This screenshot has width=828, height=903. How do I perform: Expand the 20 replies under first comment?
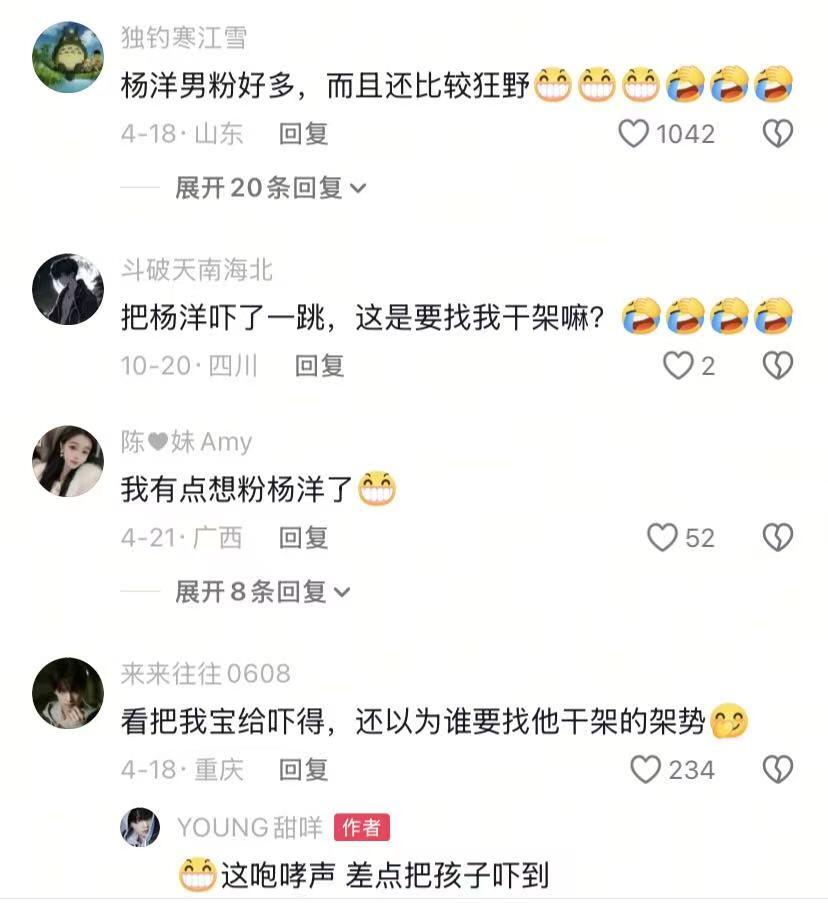[260, 186]
